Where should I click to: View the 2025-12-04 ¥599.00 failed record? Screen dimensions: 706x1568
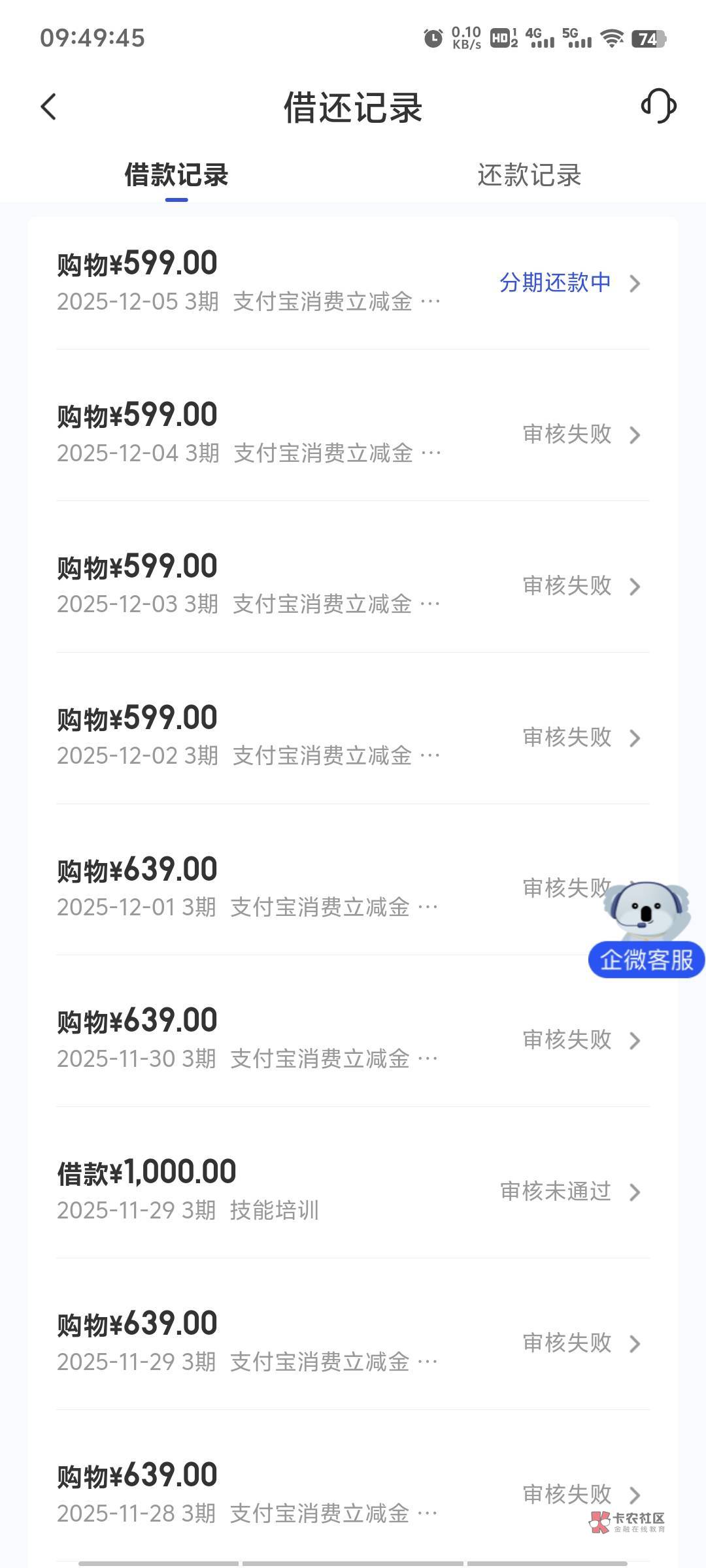tap(352, 434)
